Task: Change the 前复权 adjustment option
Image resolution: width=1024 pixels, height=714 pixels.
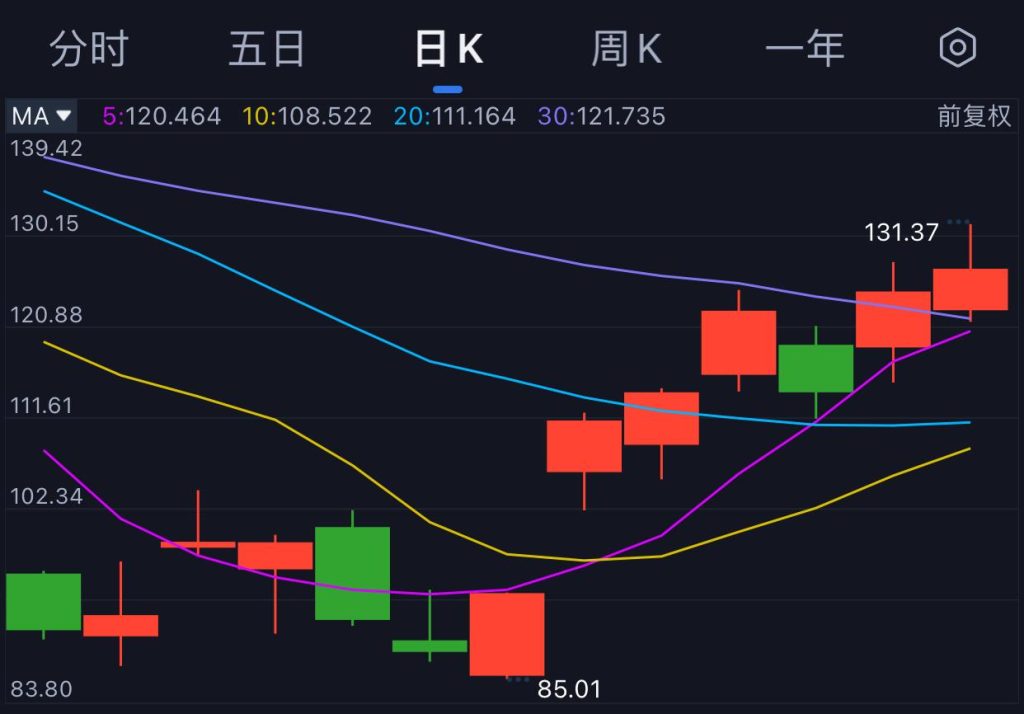Action: click(973, 116)
